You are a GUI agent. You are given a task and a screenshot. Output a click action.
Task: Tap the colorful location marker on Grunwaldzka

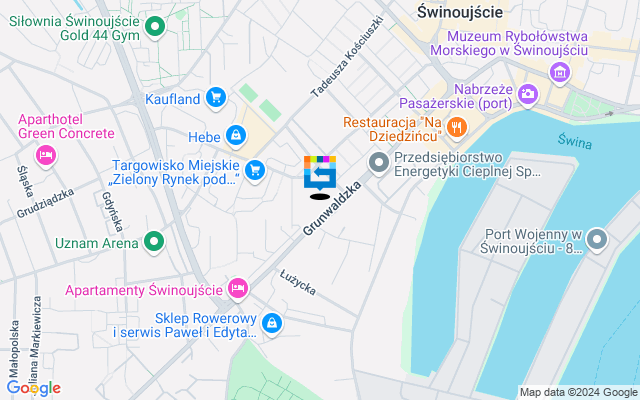tap(319, 174)
